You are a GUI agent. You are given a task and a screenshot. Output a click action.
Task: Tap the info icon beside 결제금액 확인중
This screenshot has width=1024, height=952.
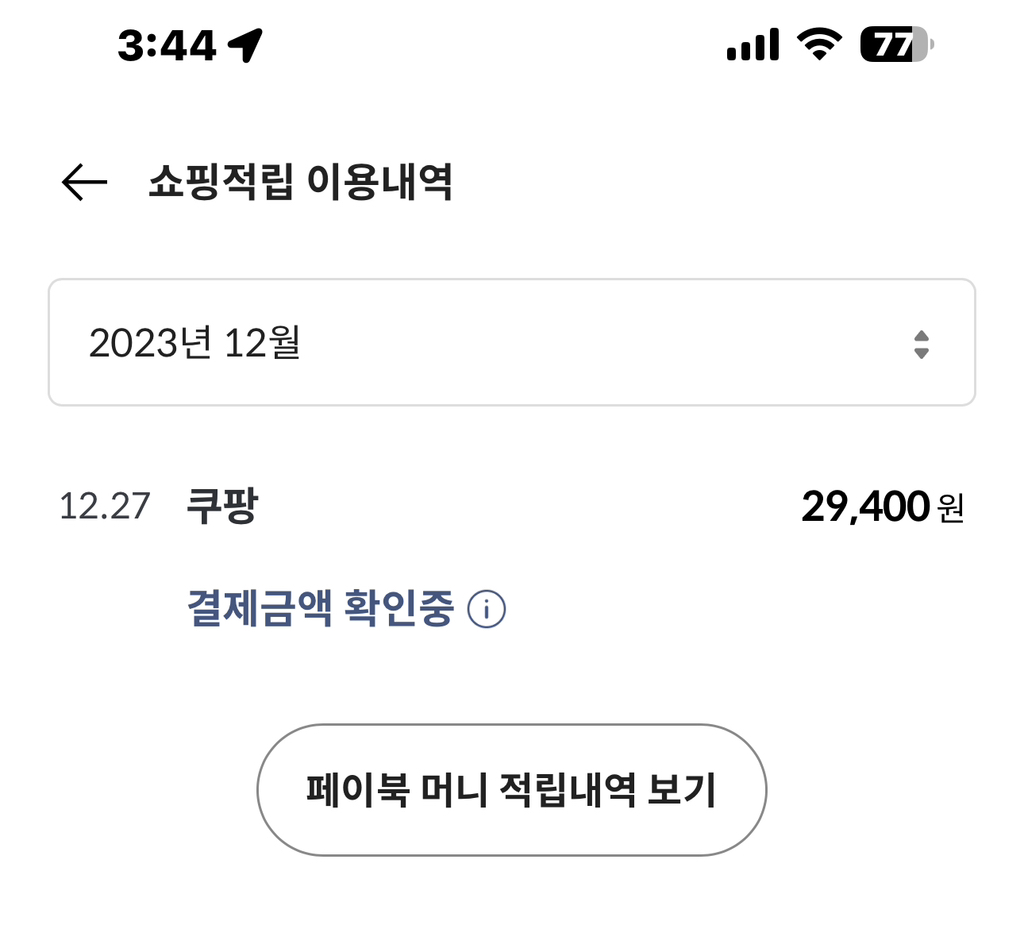[487, 609]
